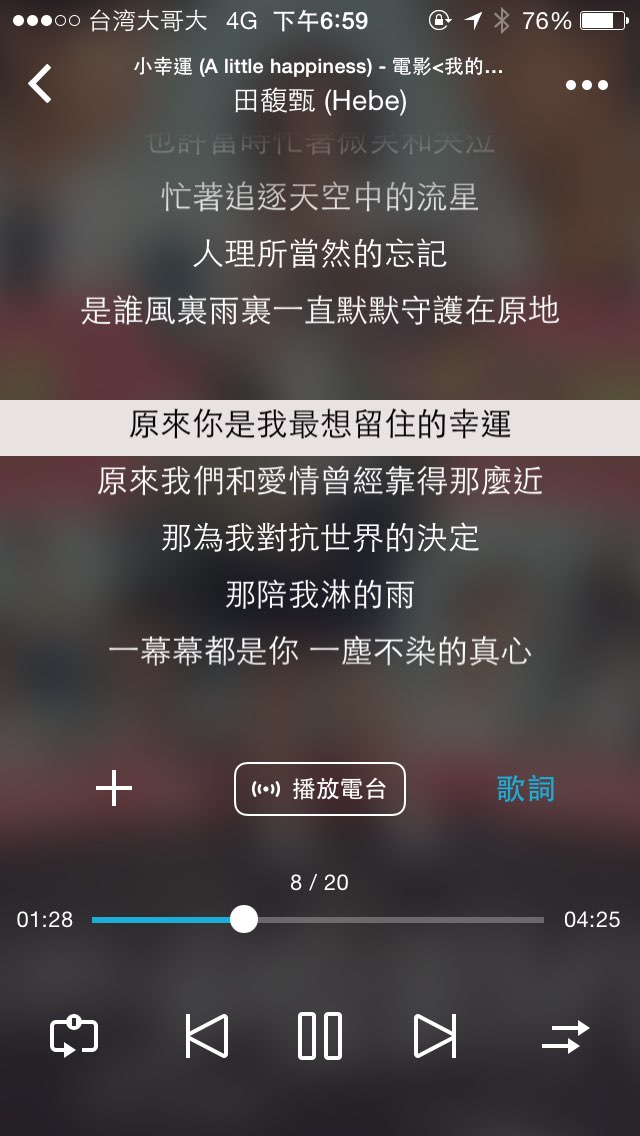This screenshot has height=1136, width=640.
Task: Open the three-dot more options menu
Action: click(x=586, y=85)
